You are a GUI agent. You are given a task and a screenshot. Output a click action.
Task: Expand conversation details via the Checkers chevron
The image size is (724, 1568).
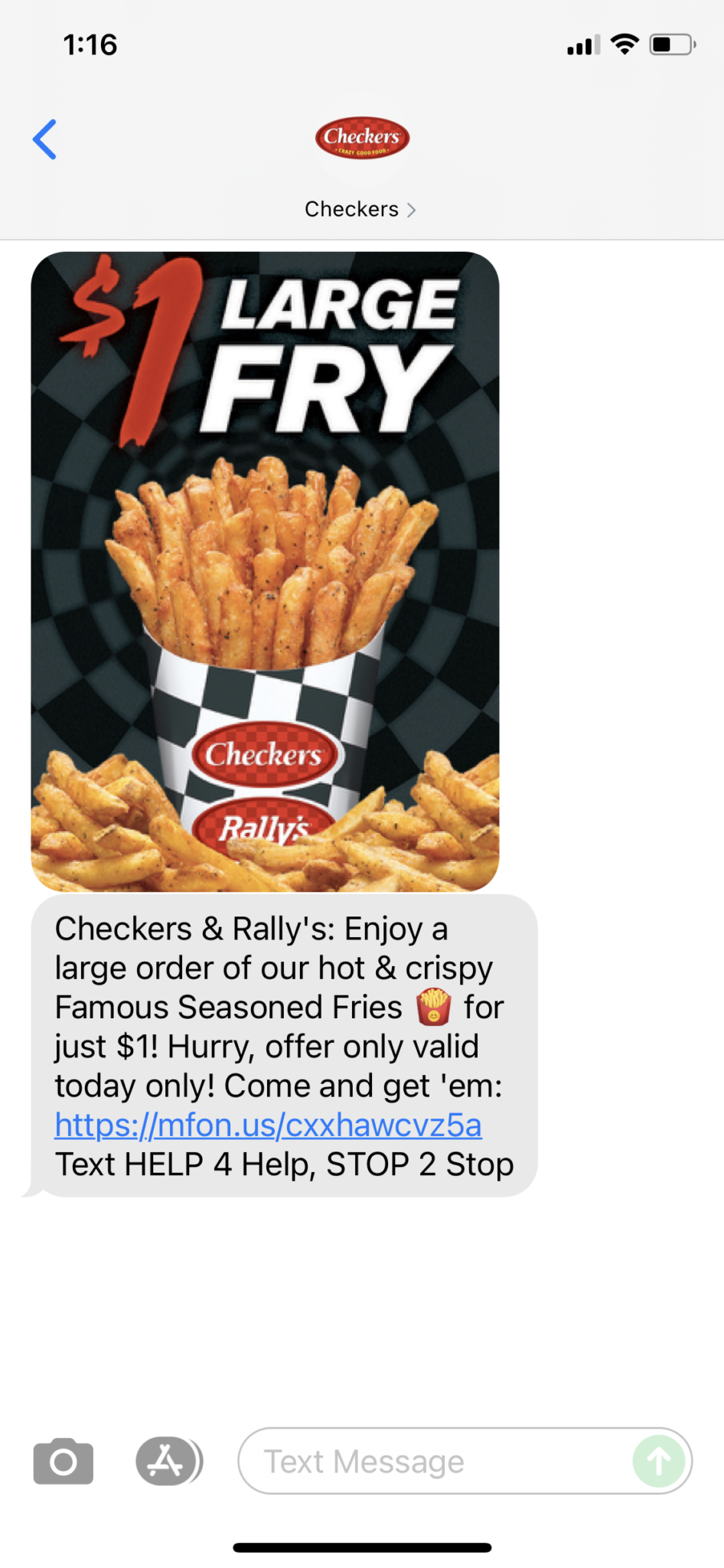(x=413, y=209)
